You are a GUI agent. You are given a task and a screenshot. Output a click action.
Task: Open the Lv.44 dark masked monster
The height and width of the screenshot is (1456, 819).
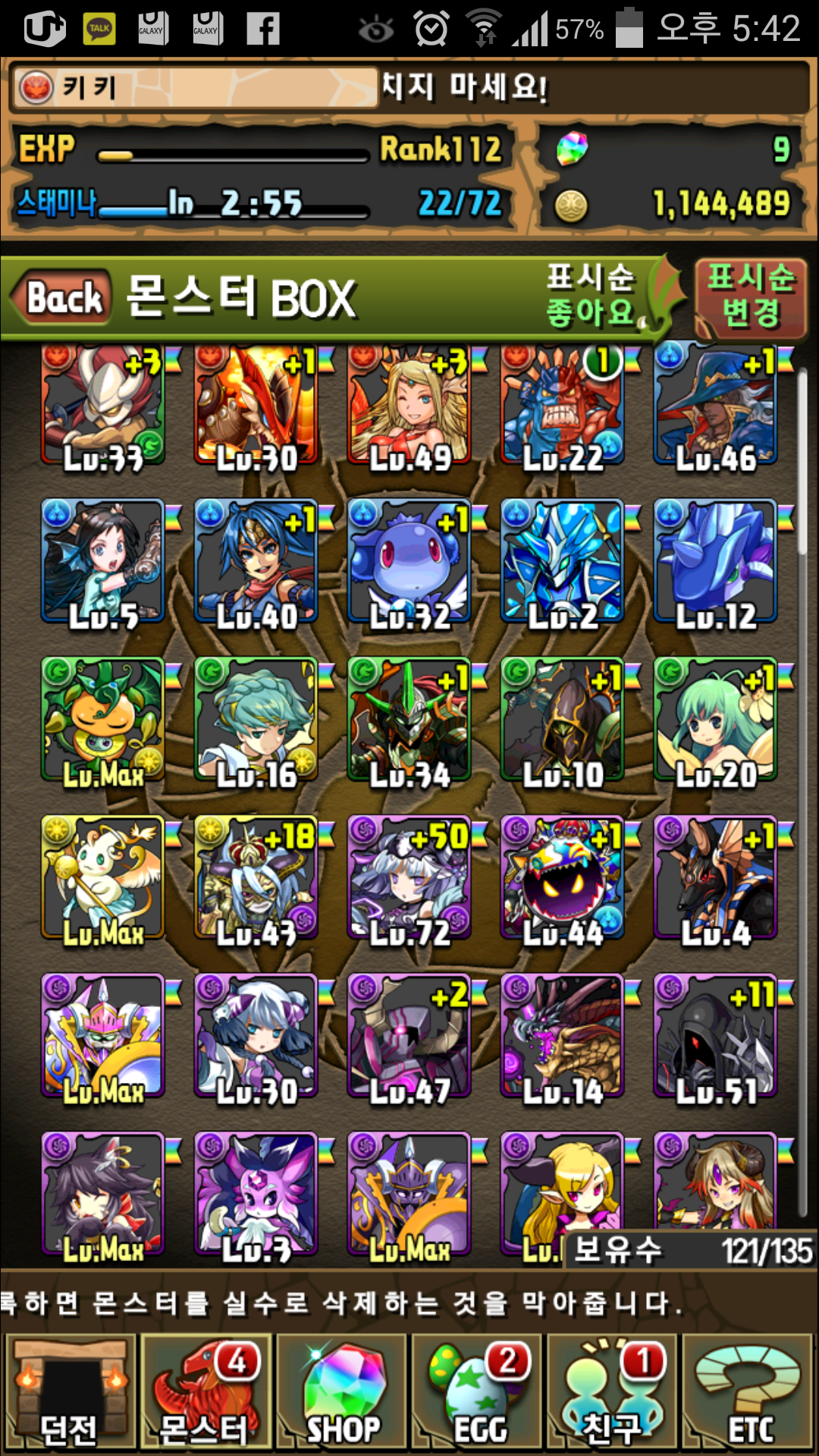click(563, 880)
